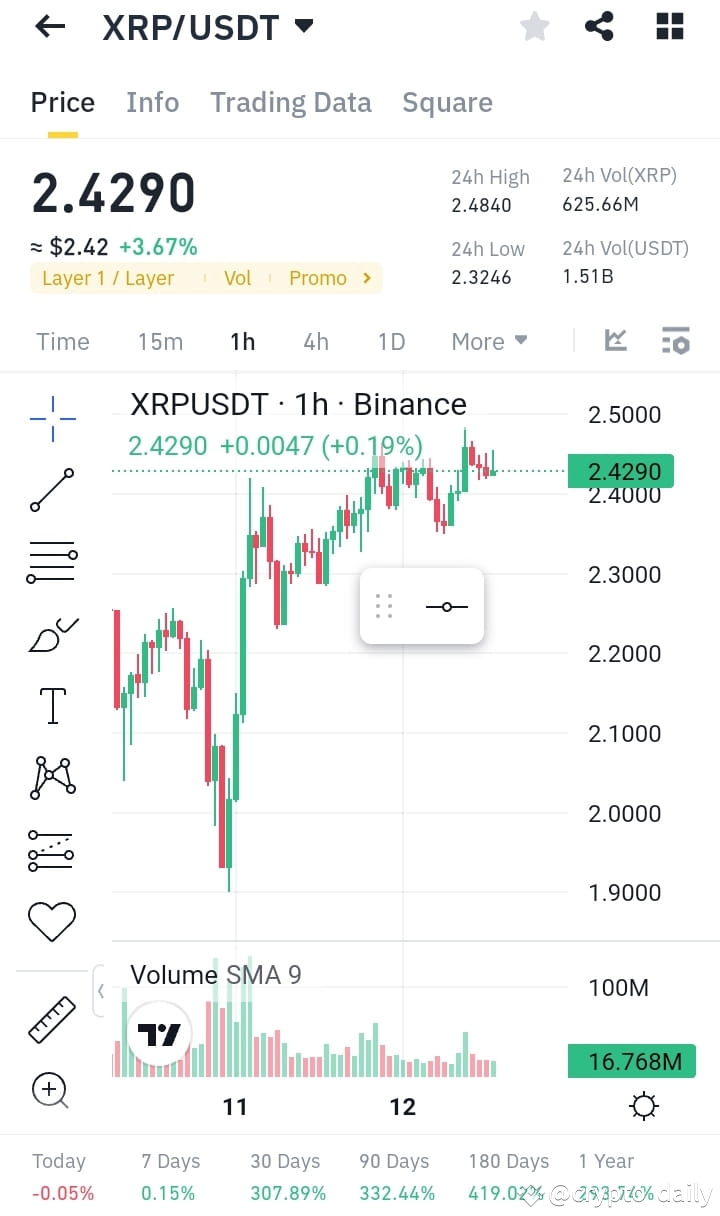This screenshot has width=720, height=1216.
Task: Toggle the chart style with the line chart icon
Action: [x=615, y=340]
